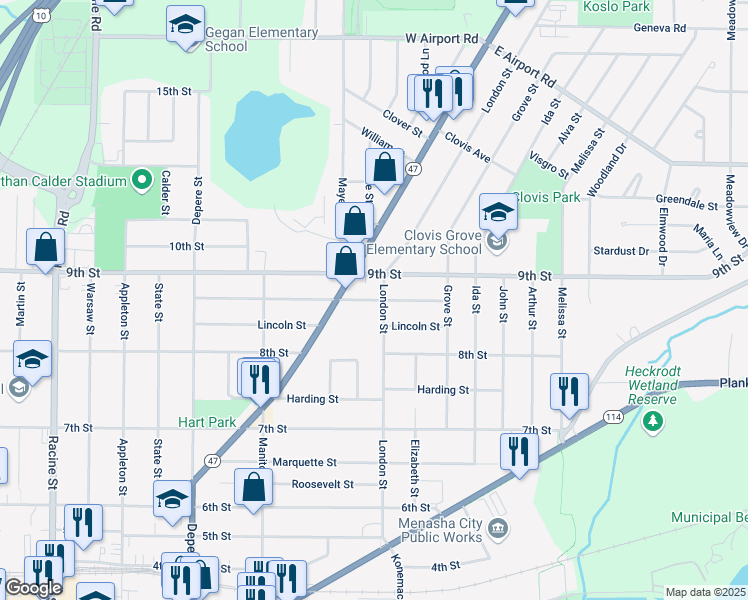Open the shopping marker on 9th St at Highway 47
This screenshot has height=600, width=748.
345,261
